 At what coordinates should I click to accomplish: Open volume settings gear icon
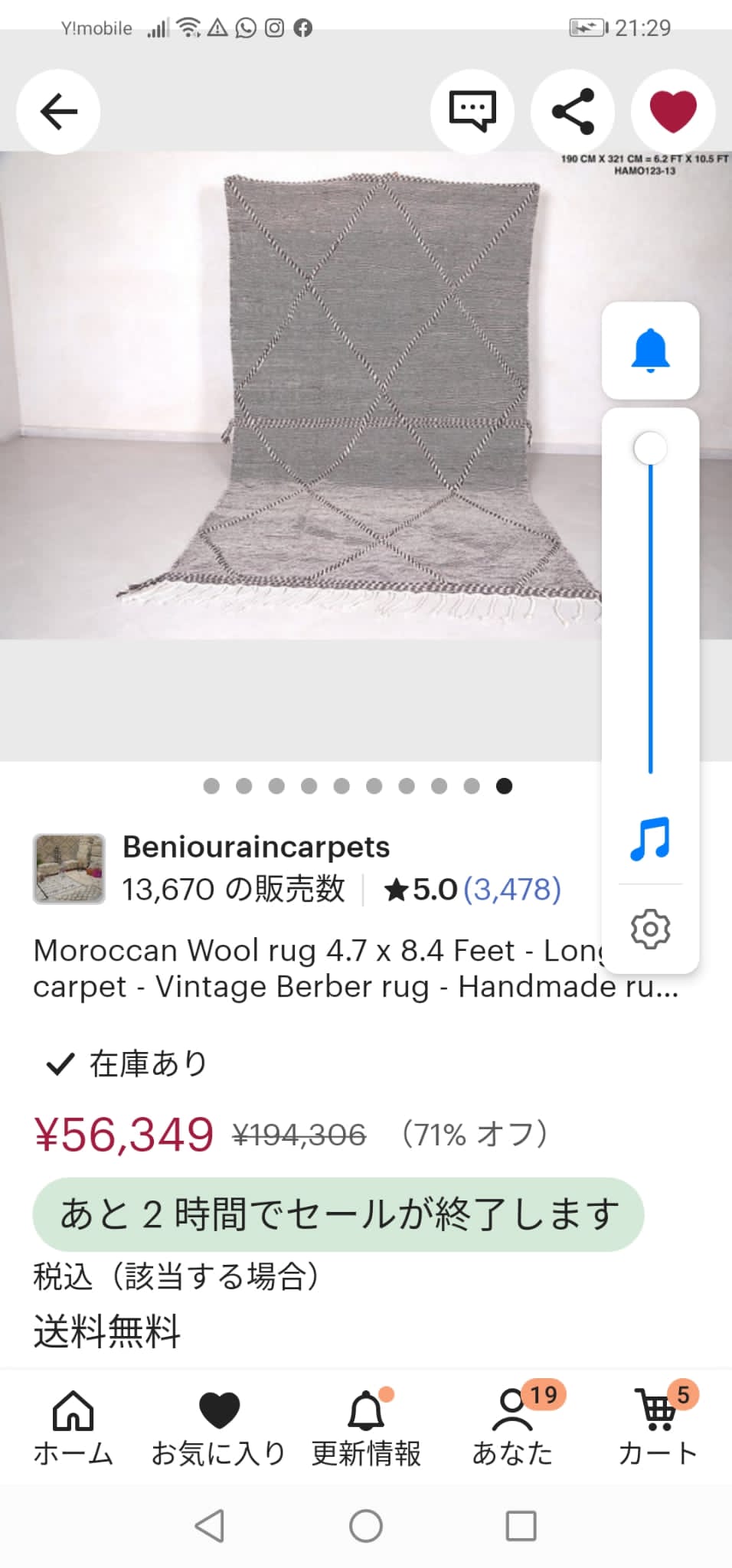(650, 929)
